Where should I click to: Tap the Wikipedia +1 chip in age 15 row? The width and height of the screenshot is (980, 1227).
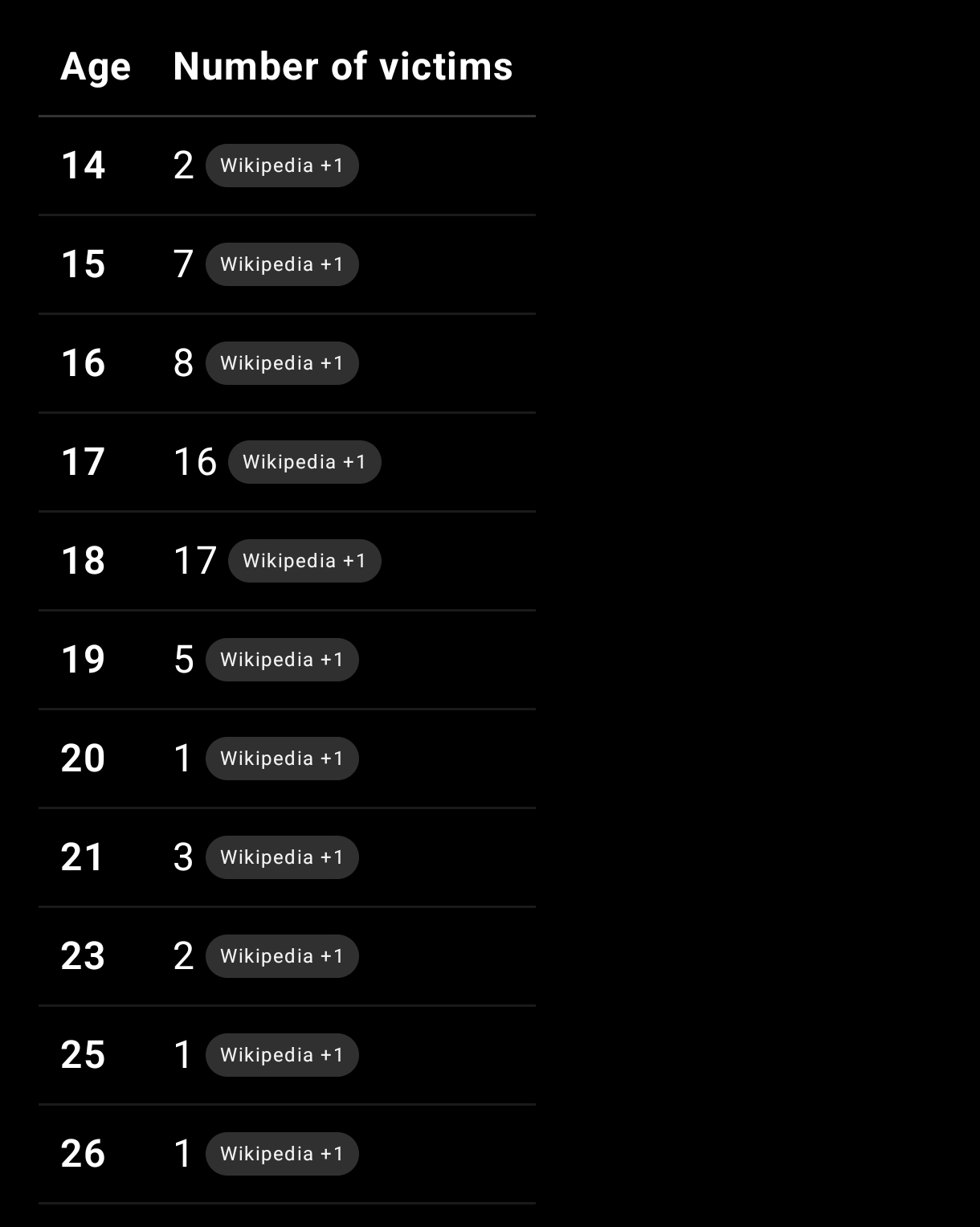(282, 264)
